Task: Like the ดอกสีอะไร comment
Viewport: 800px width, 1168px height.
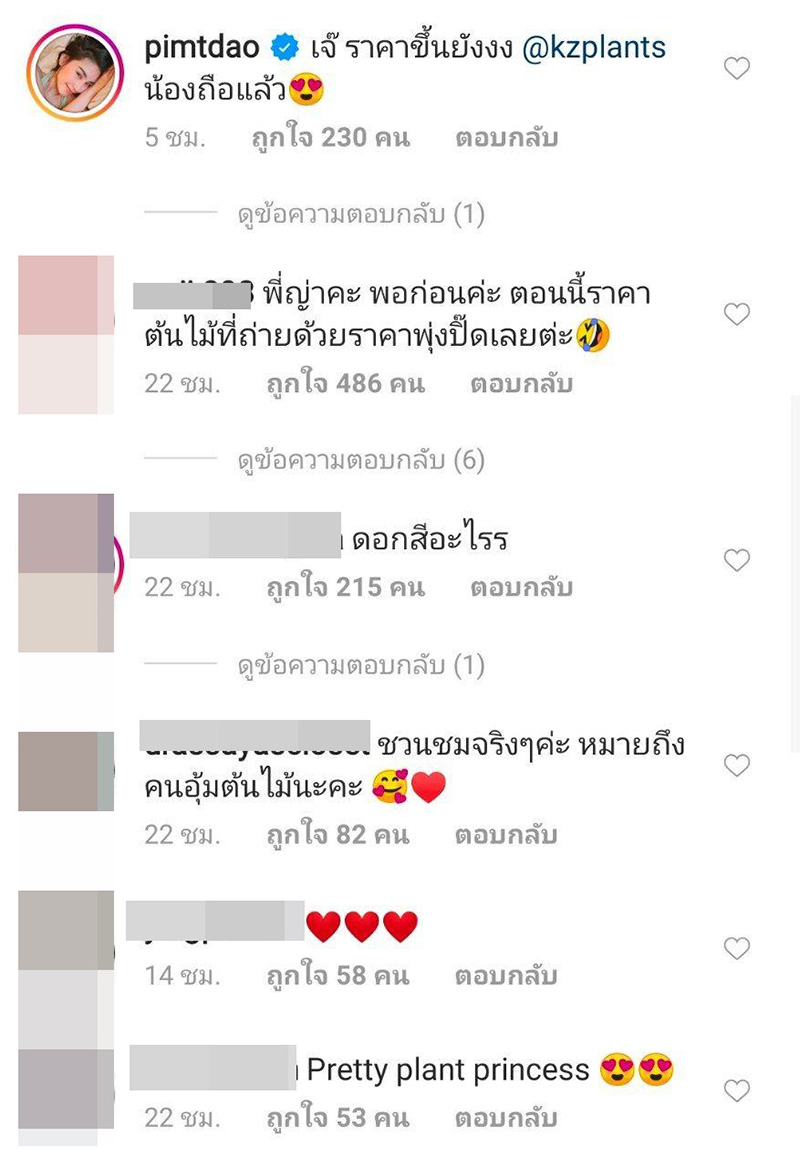Action: click(x=736, y=561)
